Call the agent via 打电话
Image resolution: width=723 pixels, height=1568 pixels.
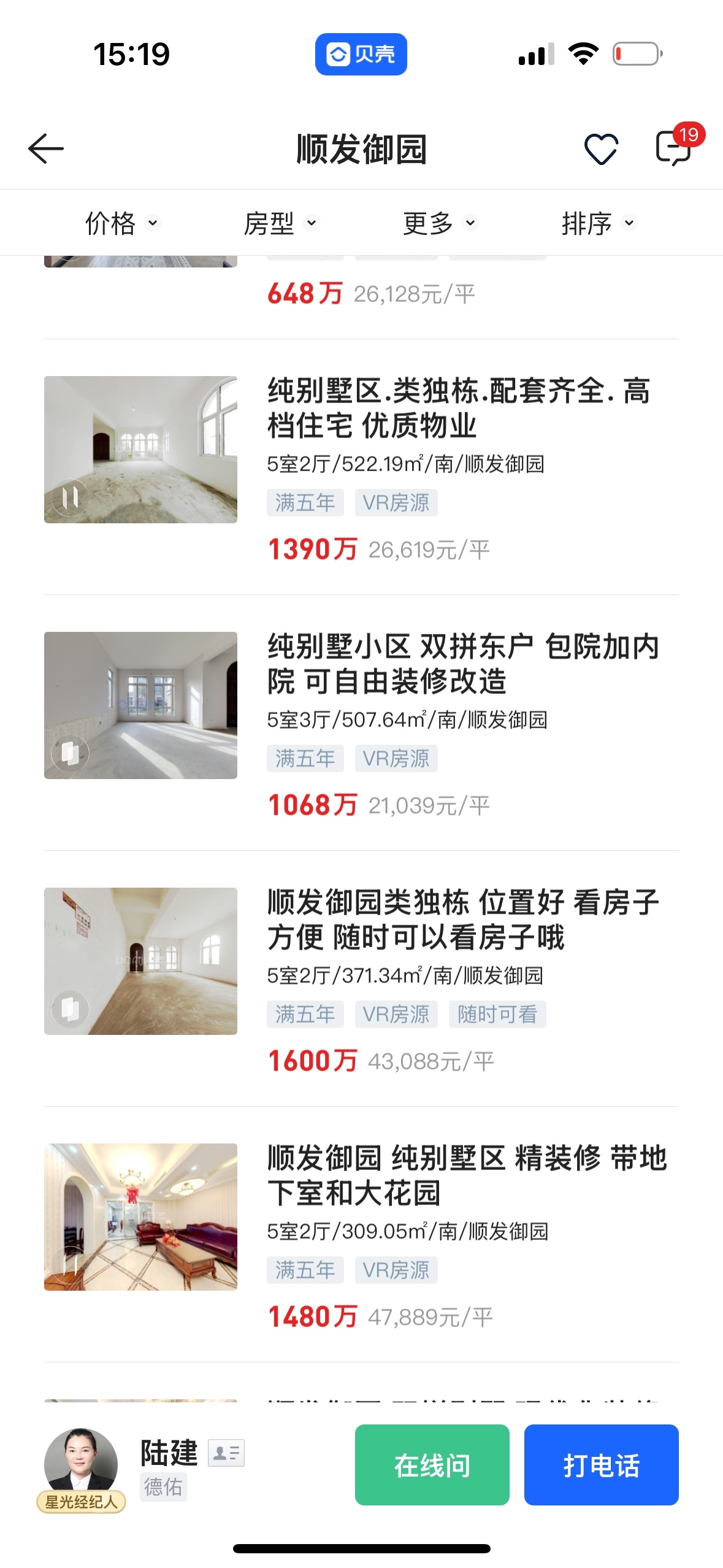click(x=601, y=1466)
